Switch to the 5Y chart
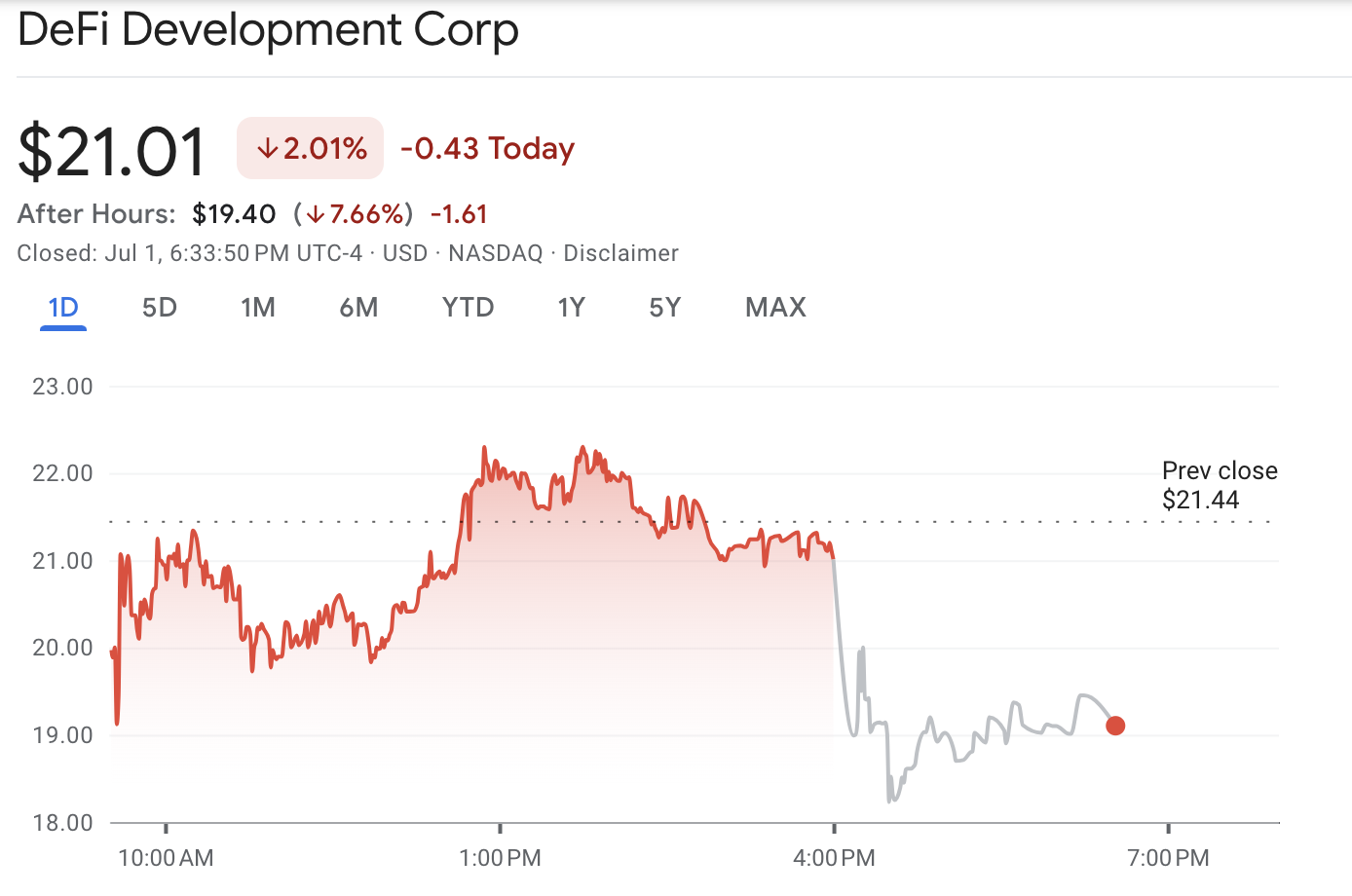This screenshot has height=896, width=1352. tap(664, 308)
